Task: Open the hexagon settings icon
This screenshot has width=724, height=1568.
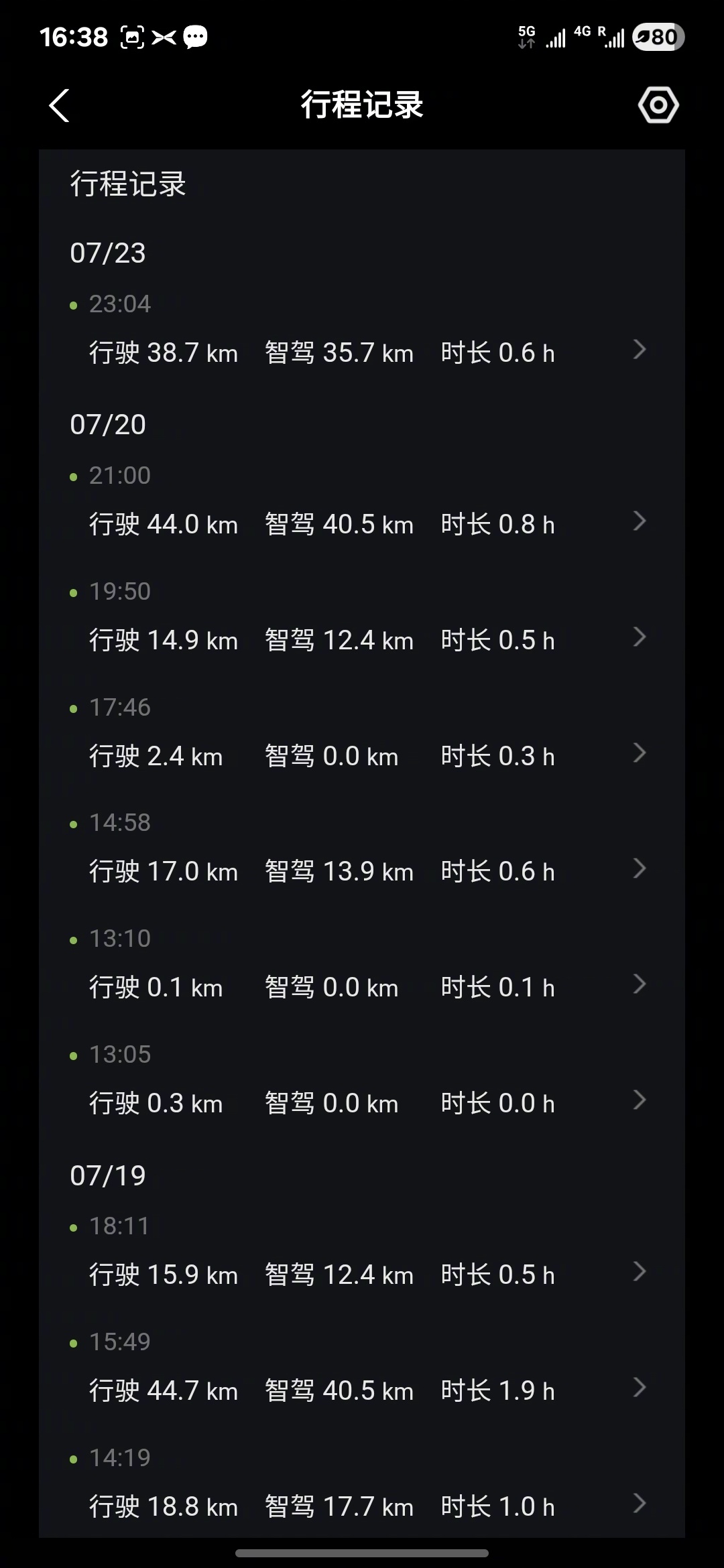Action: (658, 105)
